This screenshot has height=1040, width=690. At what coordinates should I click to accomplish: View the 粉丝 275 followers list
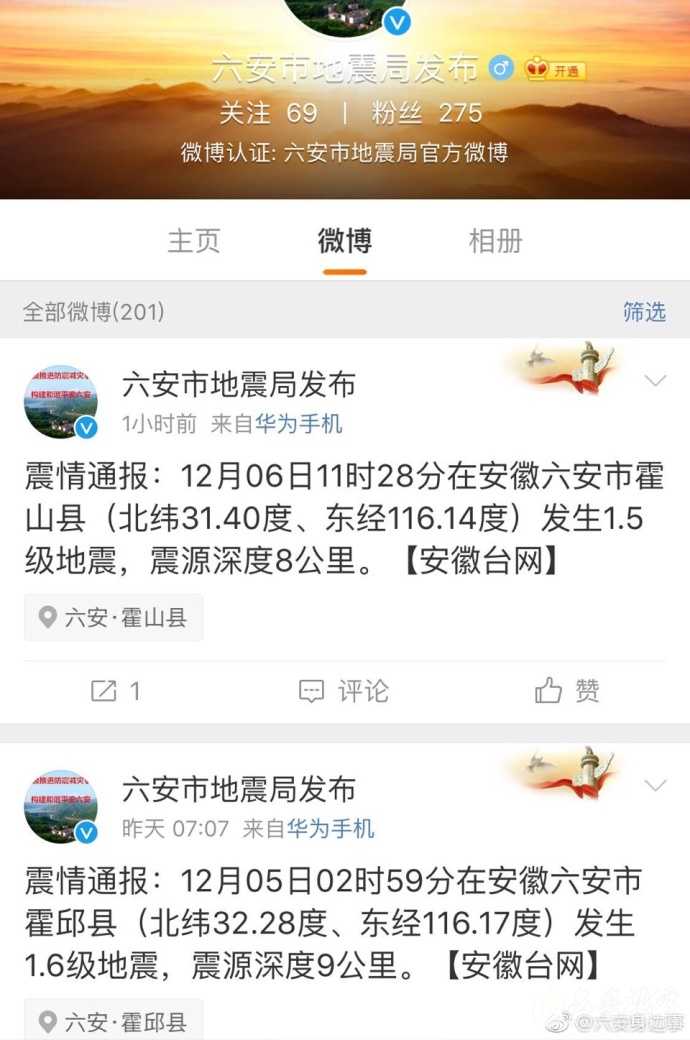pyautogui.click(x=427, y=112)
